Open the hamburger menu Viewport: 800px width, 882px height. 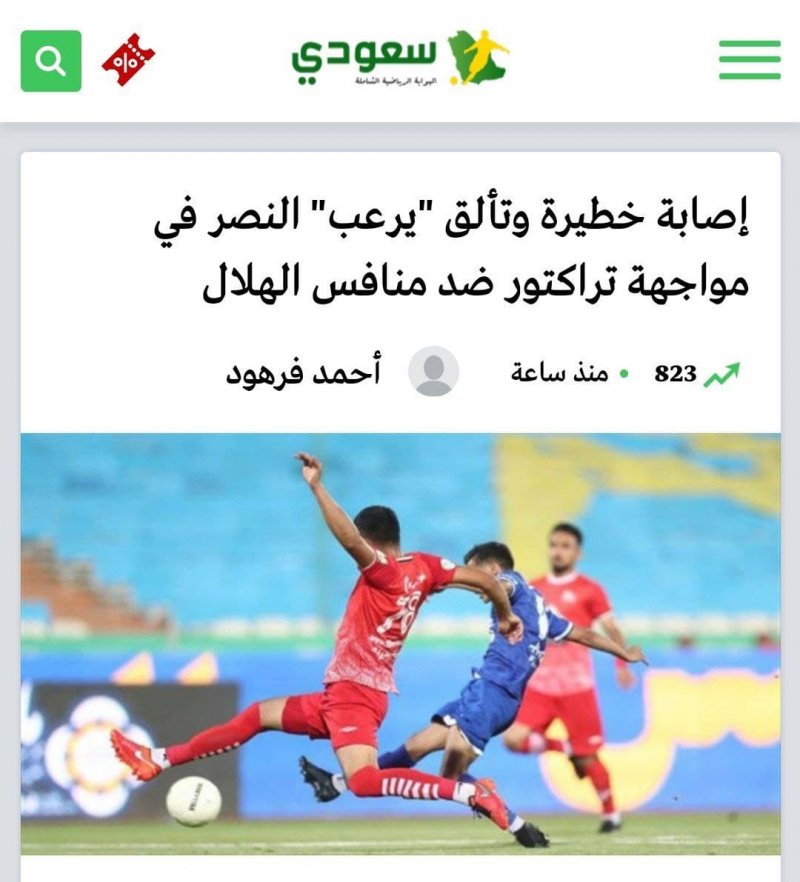749,60
